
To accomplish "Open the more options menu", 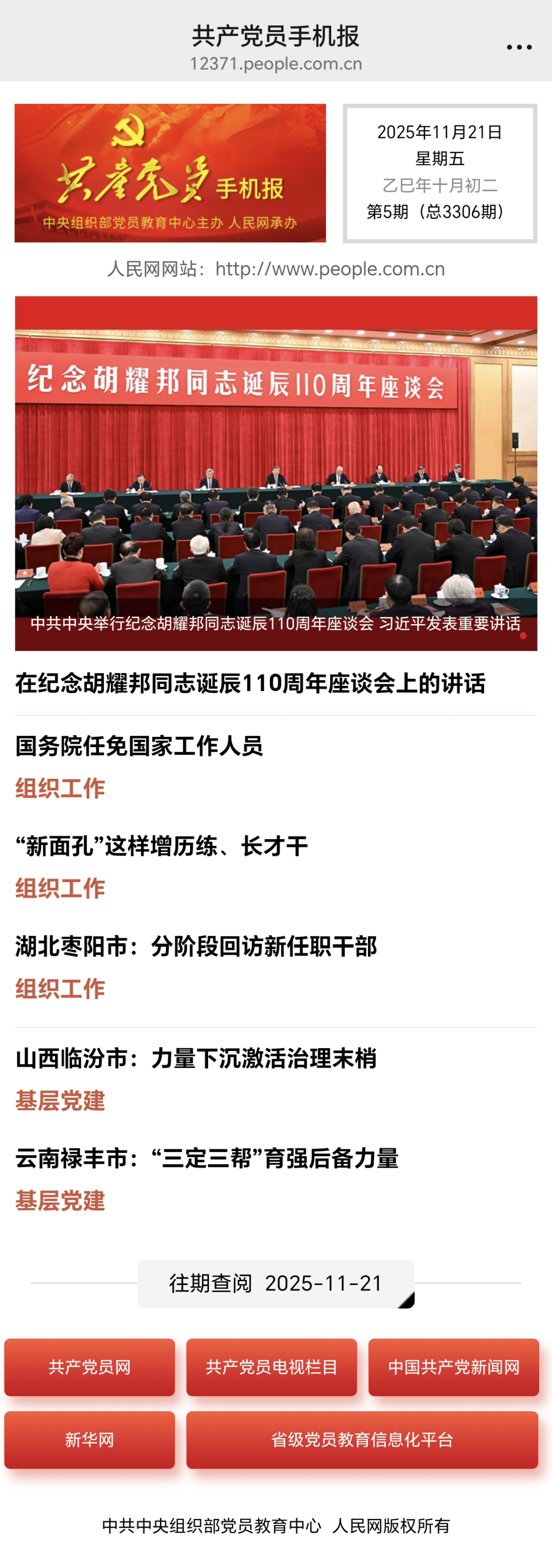I will point(517,45).
